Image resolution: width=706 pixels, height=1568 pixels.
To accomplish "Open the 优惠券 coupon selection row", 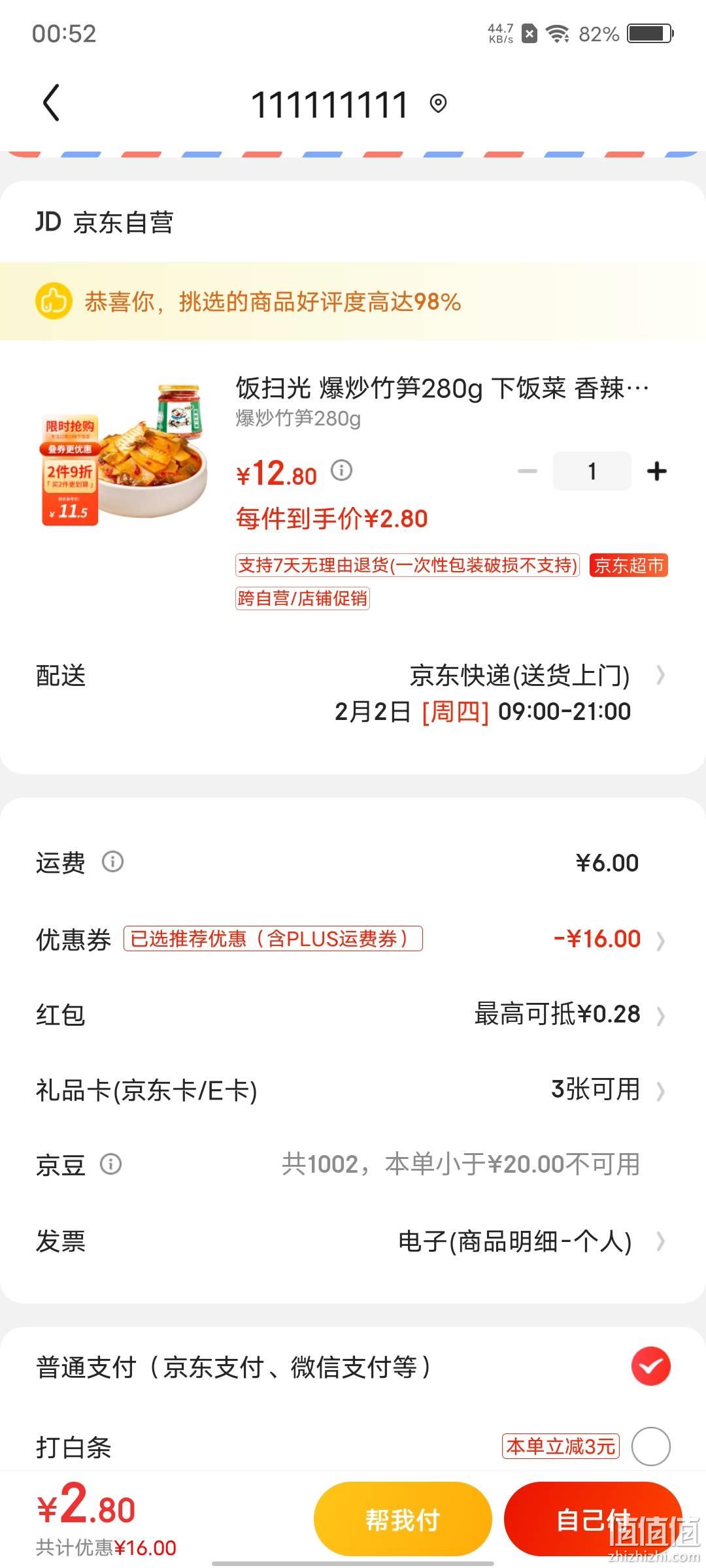I will coord(353,939).
